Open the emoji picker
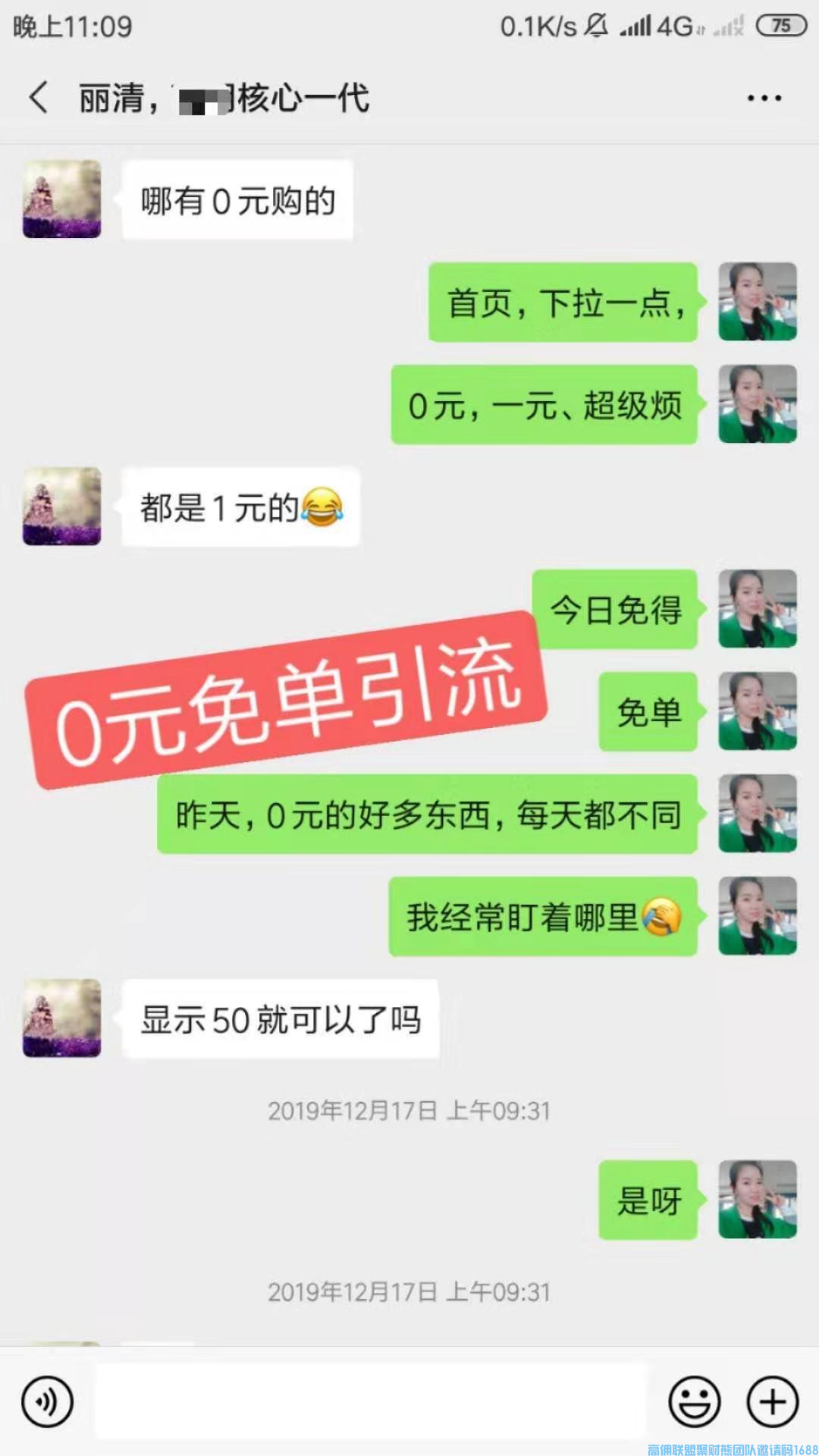This screenshot has height=1456, width=819. click(694, 1401)
